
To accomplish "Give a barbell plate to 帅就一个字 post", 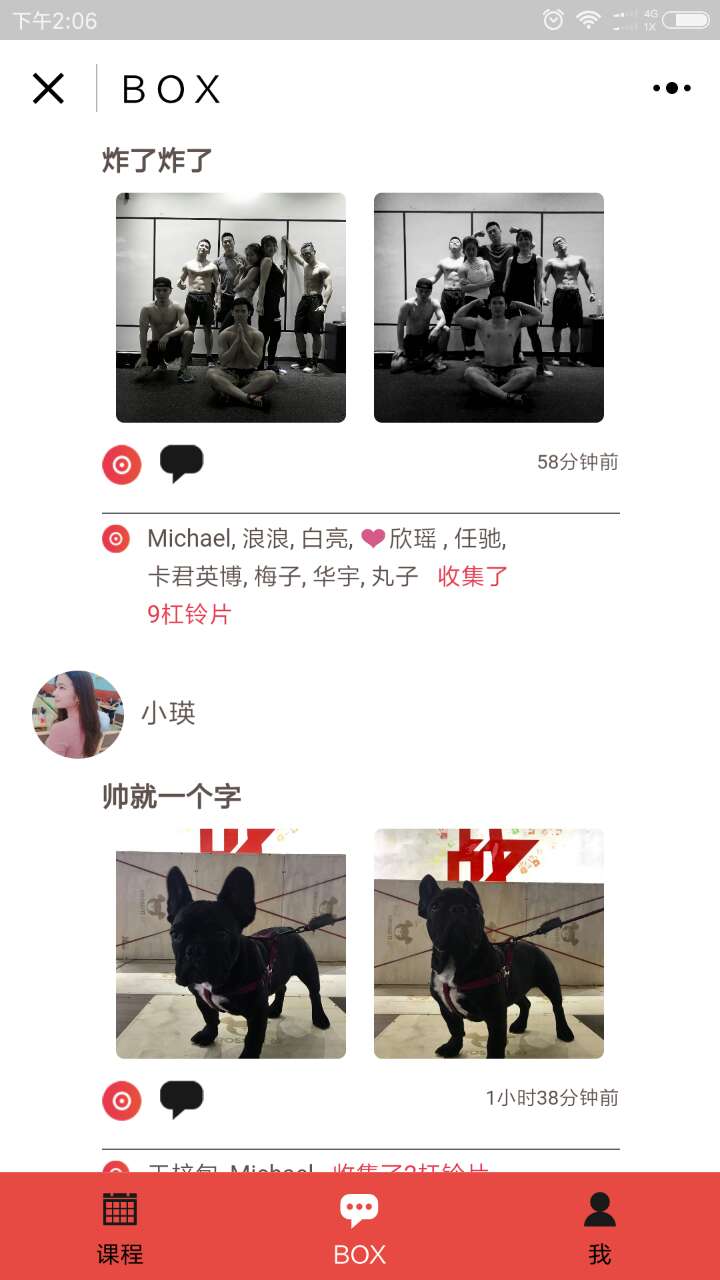I will pos(122,1100).
